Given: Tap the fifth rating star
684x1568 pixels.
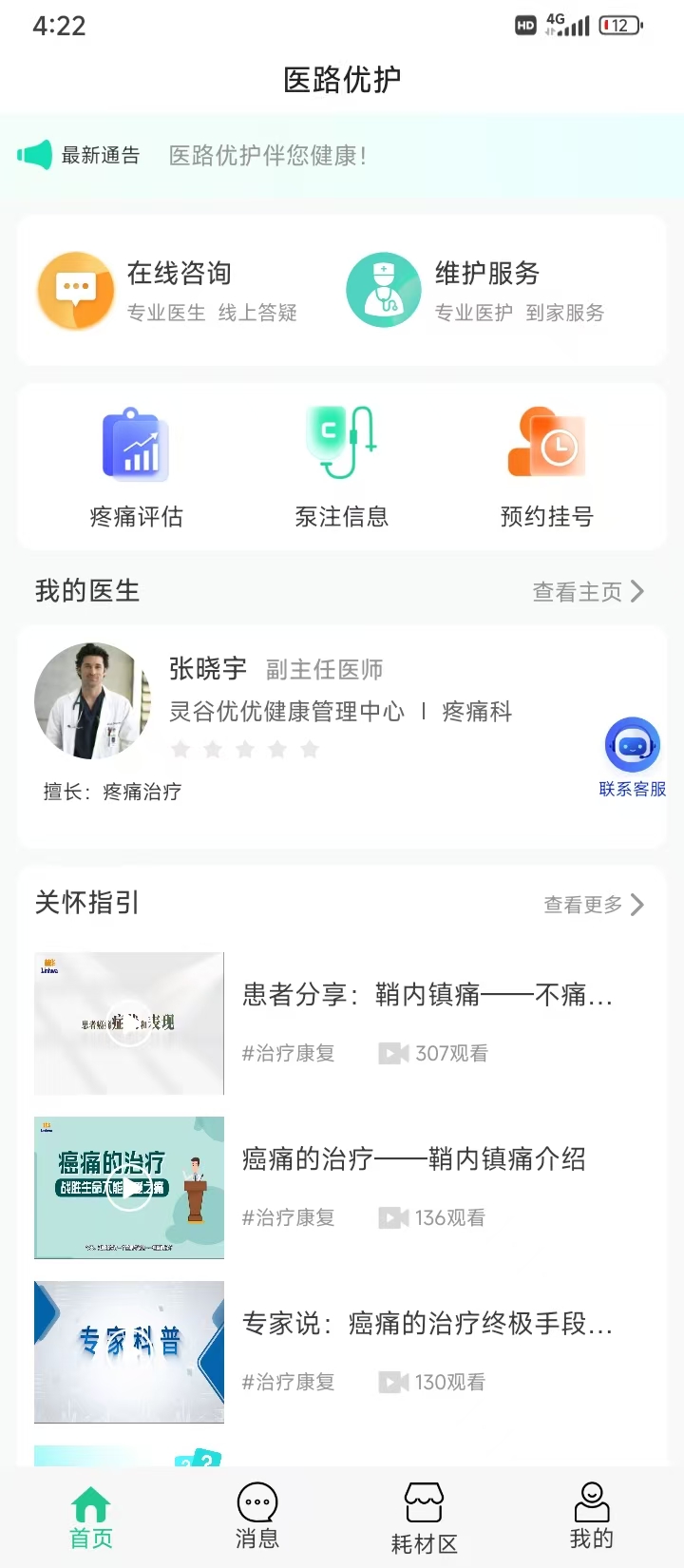Looking at the screenshot, I should pyautogui.click(x=310, y=749).
